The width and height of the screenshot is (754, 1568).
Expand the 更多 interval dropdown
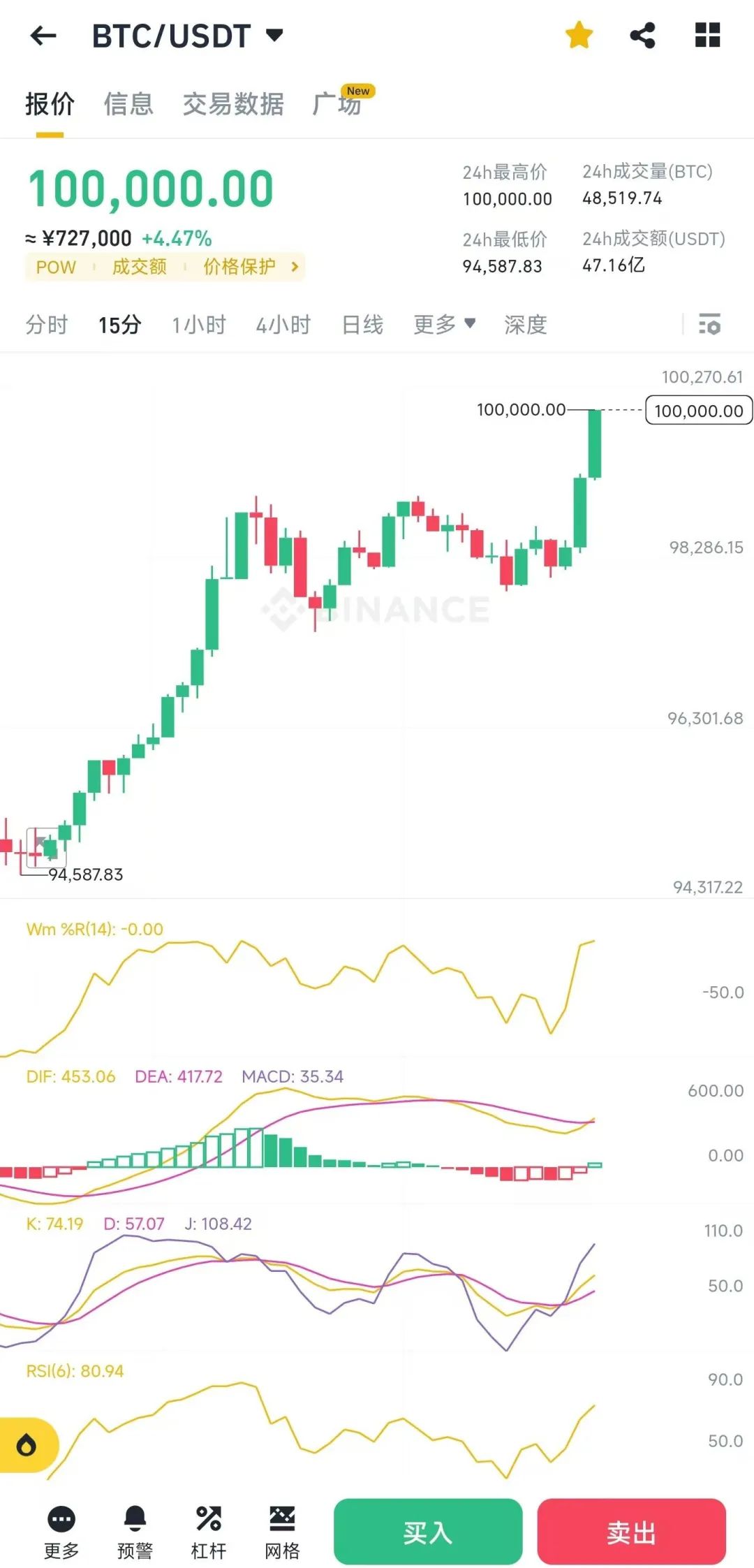pos(444,325)
